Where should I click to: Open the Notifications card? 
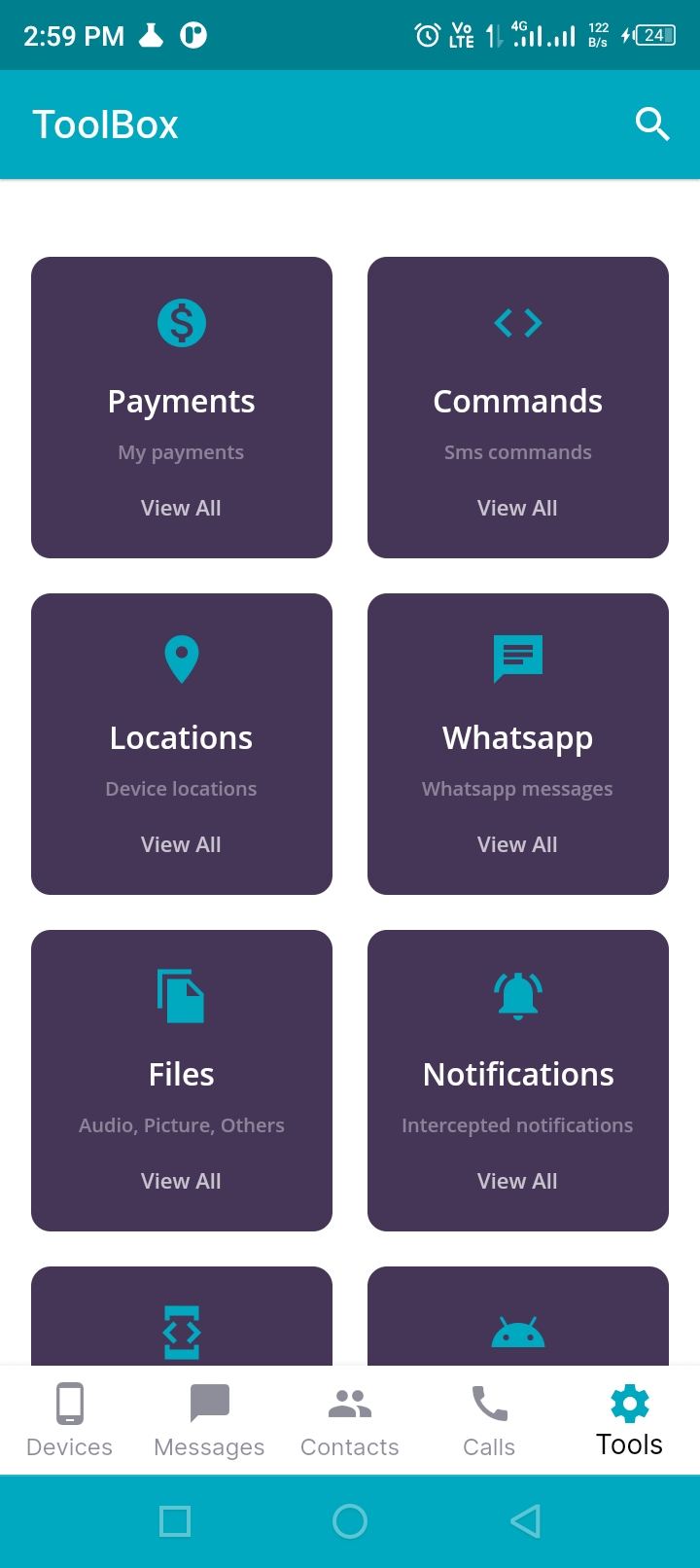click(518, 1081)
